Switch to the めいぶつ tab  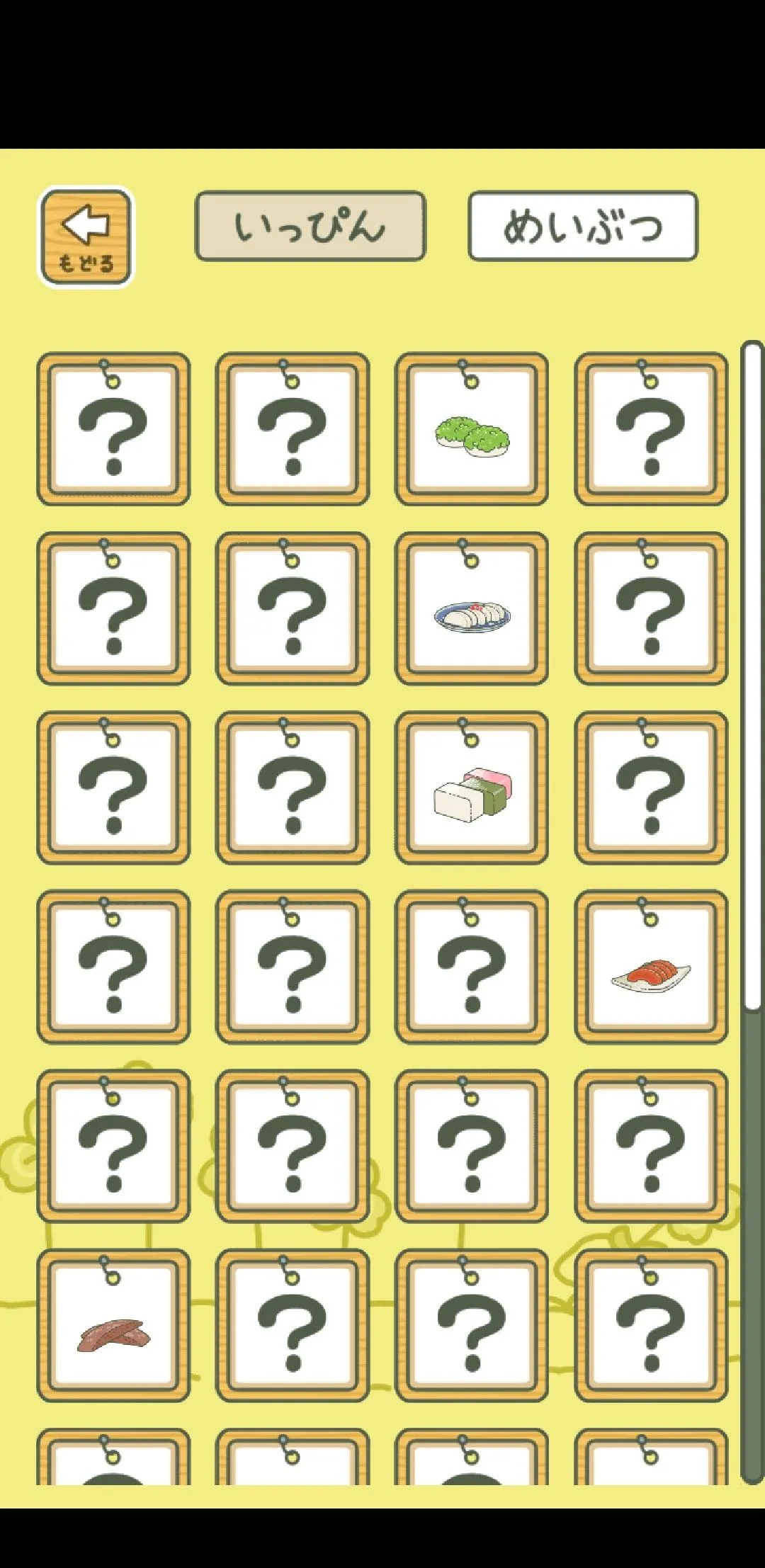(582, 226)
